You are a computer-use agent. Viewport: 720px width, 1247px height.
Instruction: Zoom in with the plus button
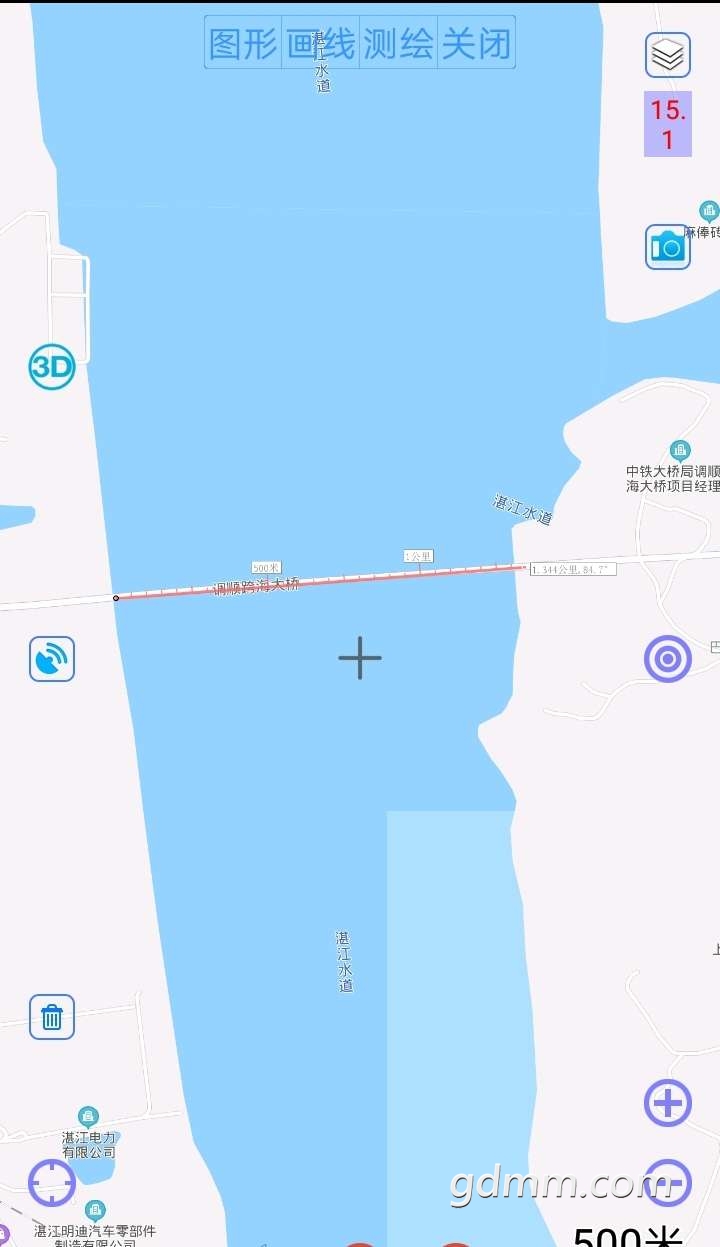click(667, 1104)
